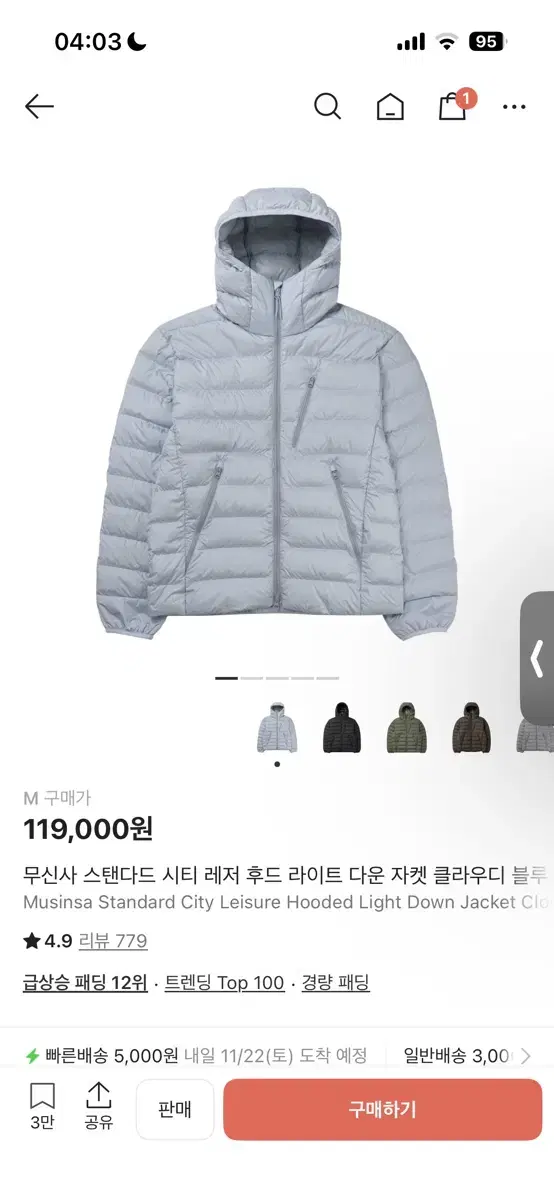Image resolution: width=554 pixels, height=1200 pixels.
Task: Select the black jacket color thumbnail
Action: 342,727
